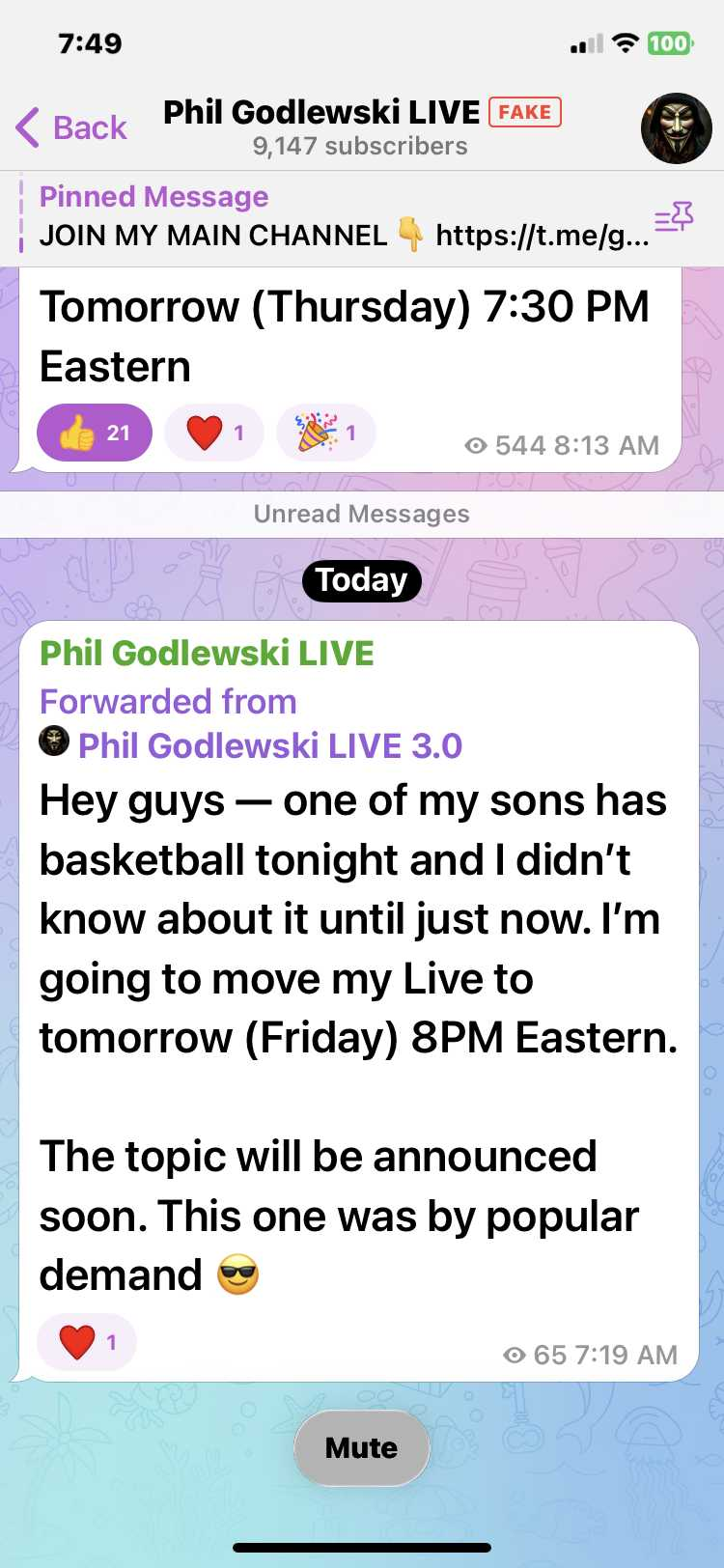Screen dimensions: 724x1568
Task: Go back to the chat list
Action: [72, 127]
